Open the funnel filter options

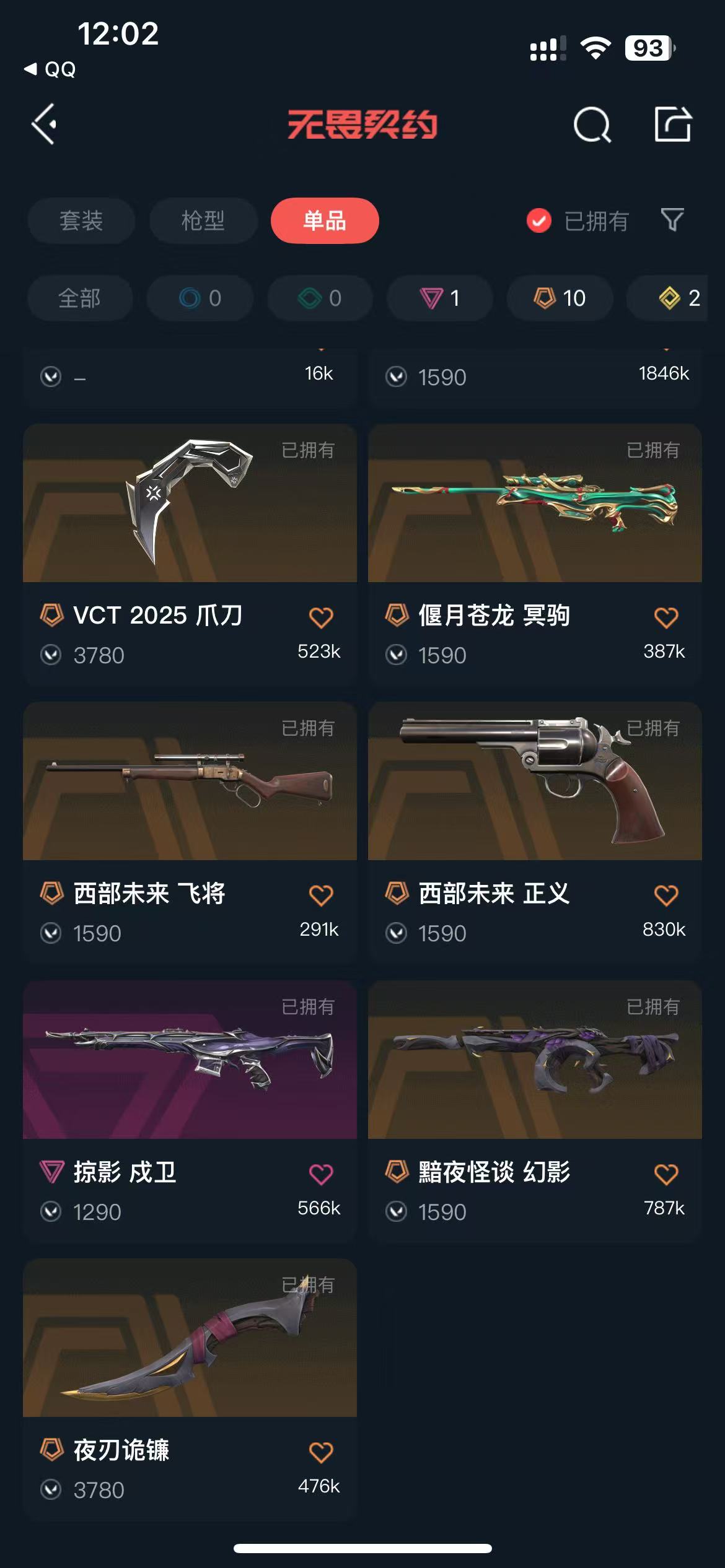672,220
